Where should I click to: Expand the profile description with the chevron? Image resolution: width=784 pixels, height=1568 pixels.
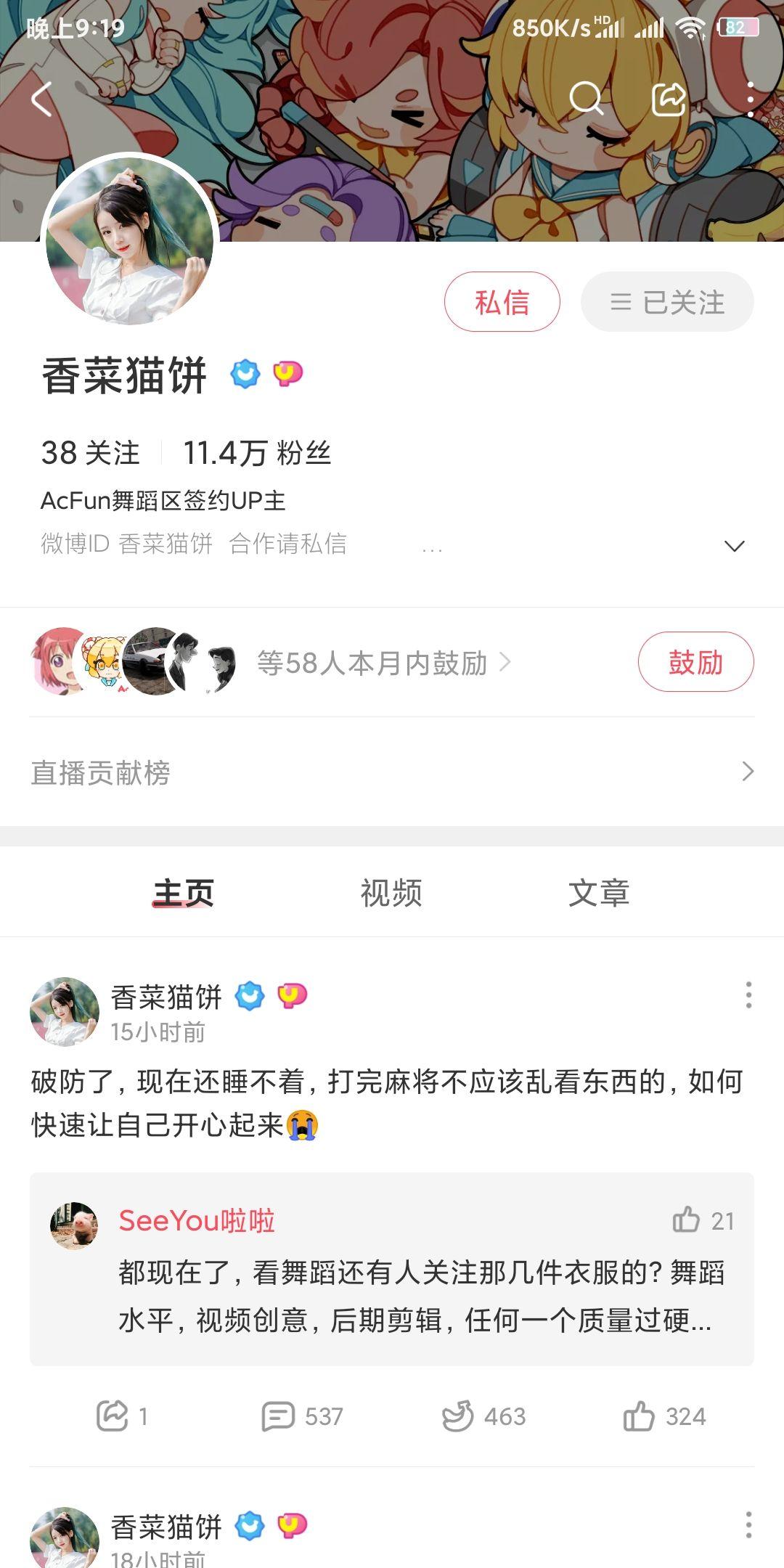tap(735, 546)
